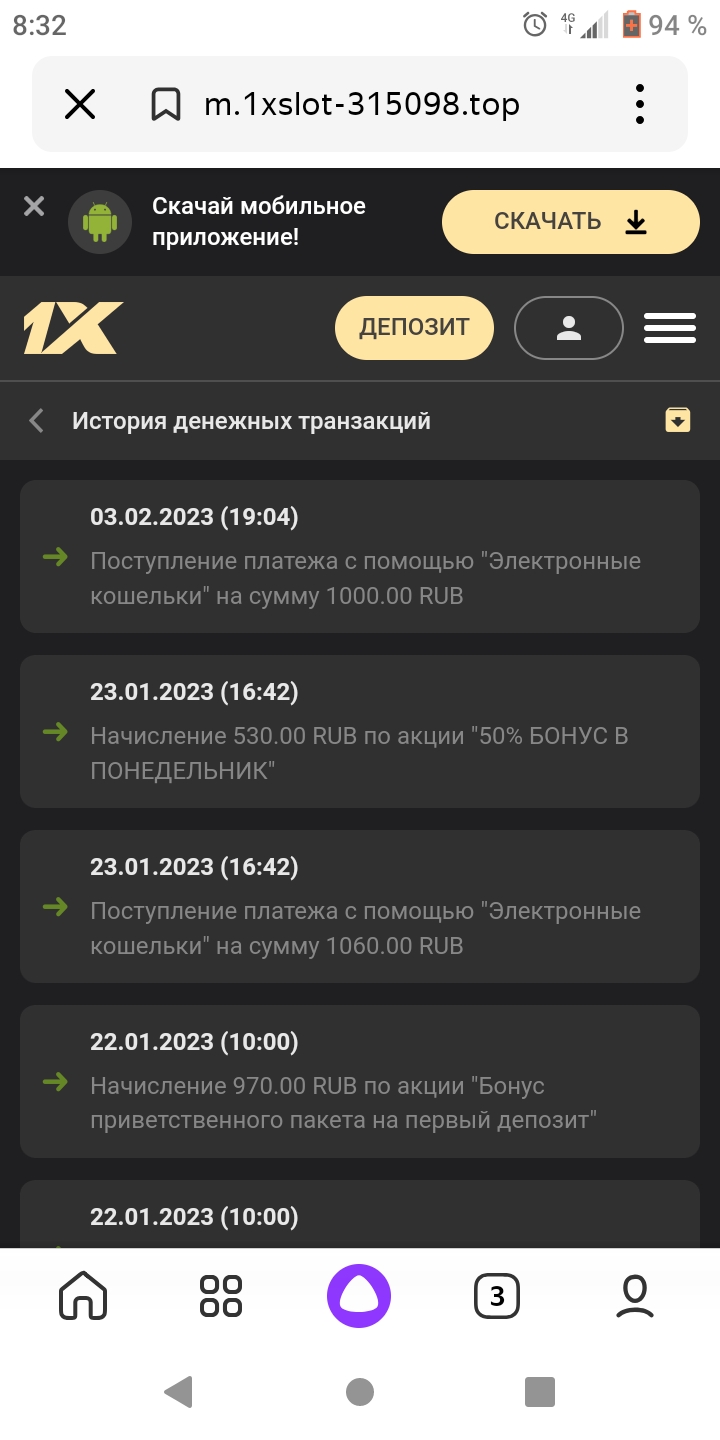Go back from transaction history
This screenshot has width=720, height=1440.
37,421
